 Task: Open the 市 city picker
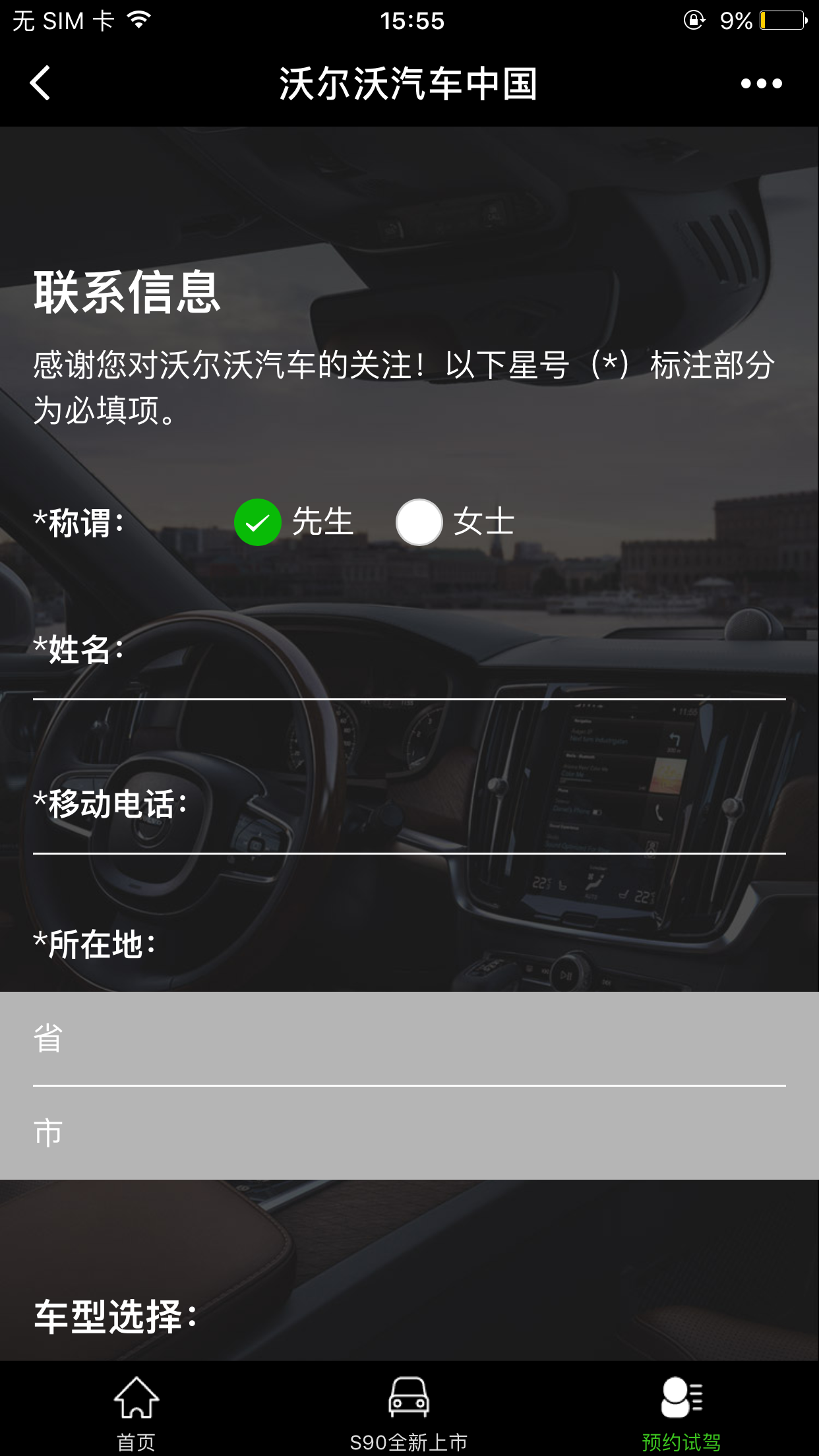pos(409,1133)
